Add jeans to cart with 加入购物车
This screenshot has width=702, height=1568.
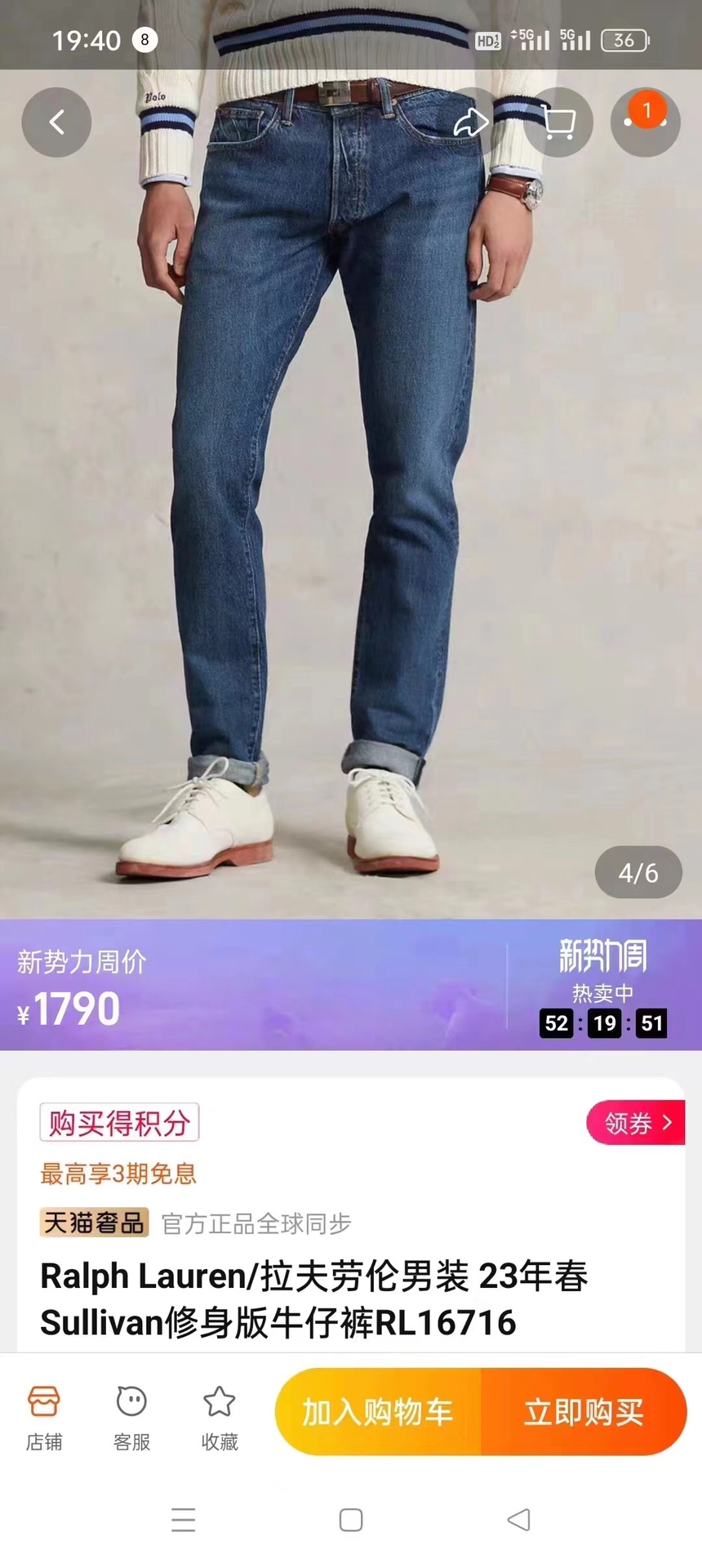click(378, 1411)
